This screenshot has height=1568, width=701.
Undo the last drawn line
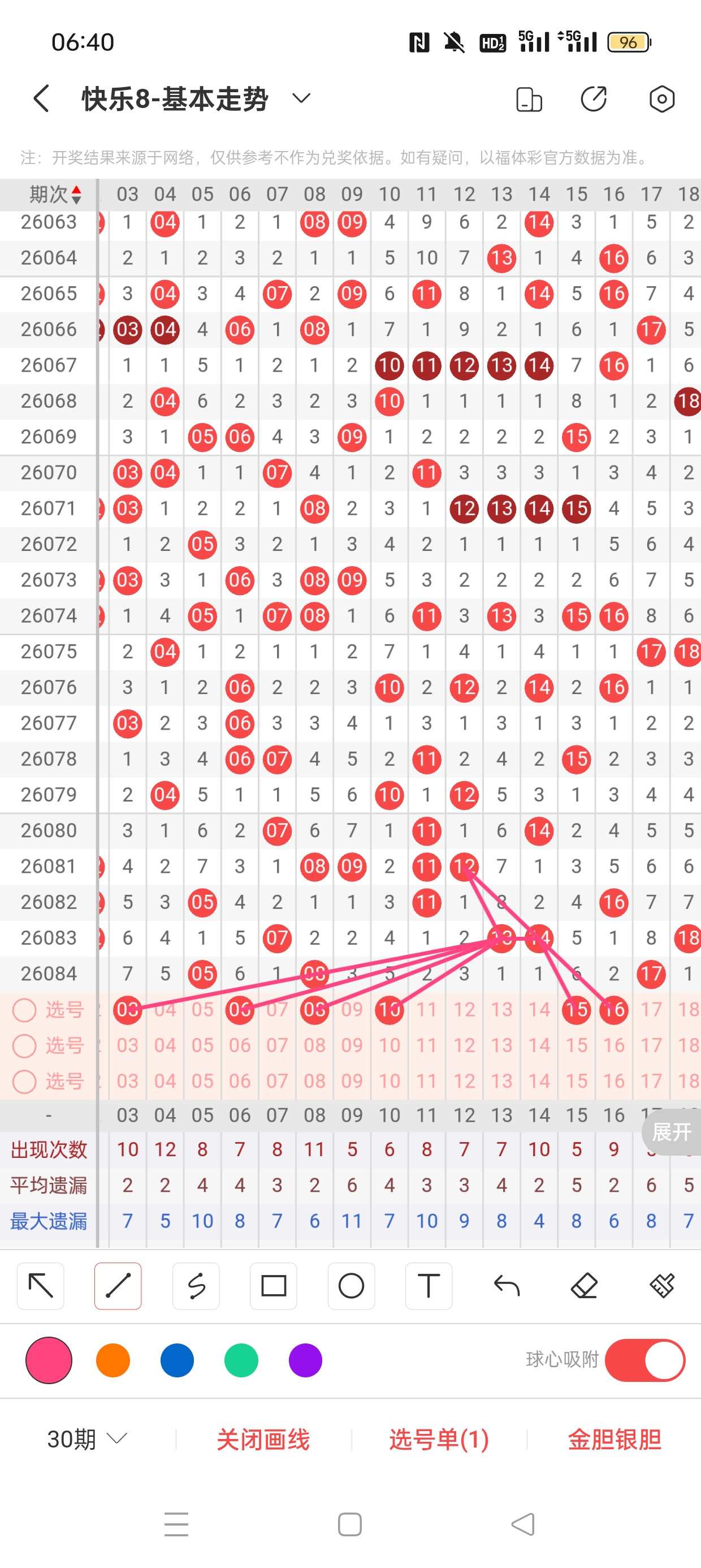[x=507, y=1286]
